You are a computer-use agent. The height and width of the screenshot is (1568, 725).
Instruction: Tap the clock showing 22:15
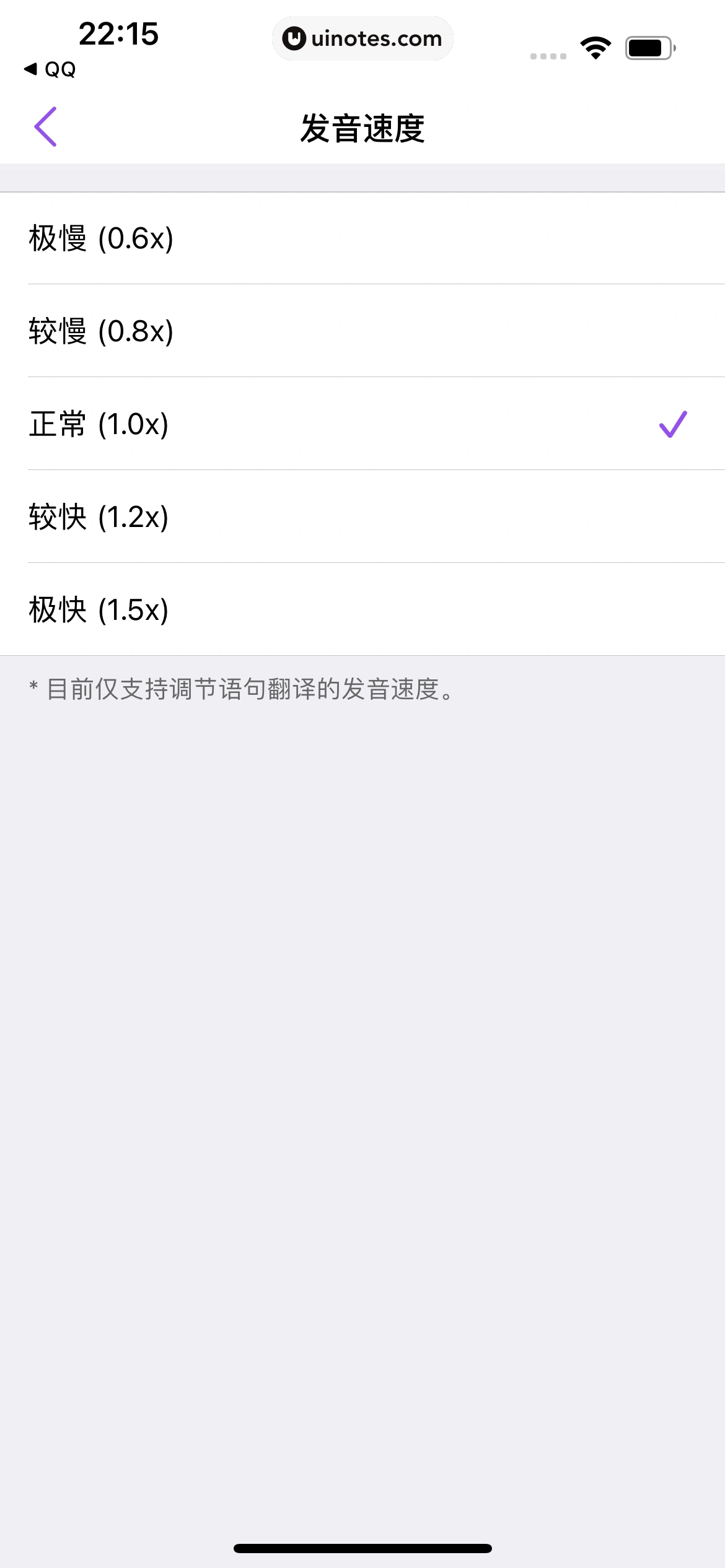point(118,36)
